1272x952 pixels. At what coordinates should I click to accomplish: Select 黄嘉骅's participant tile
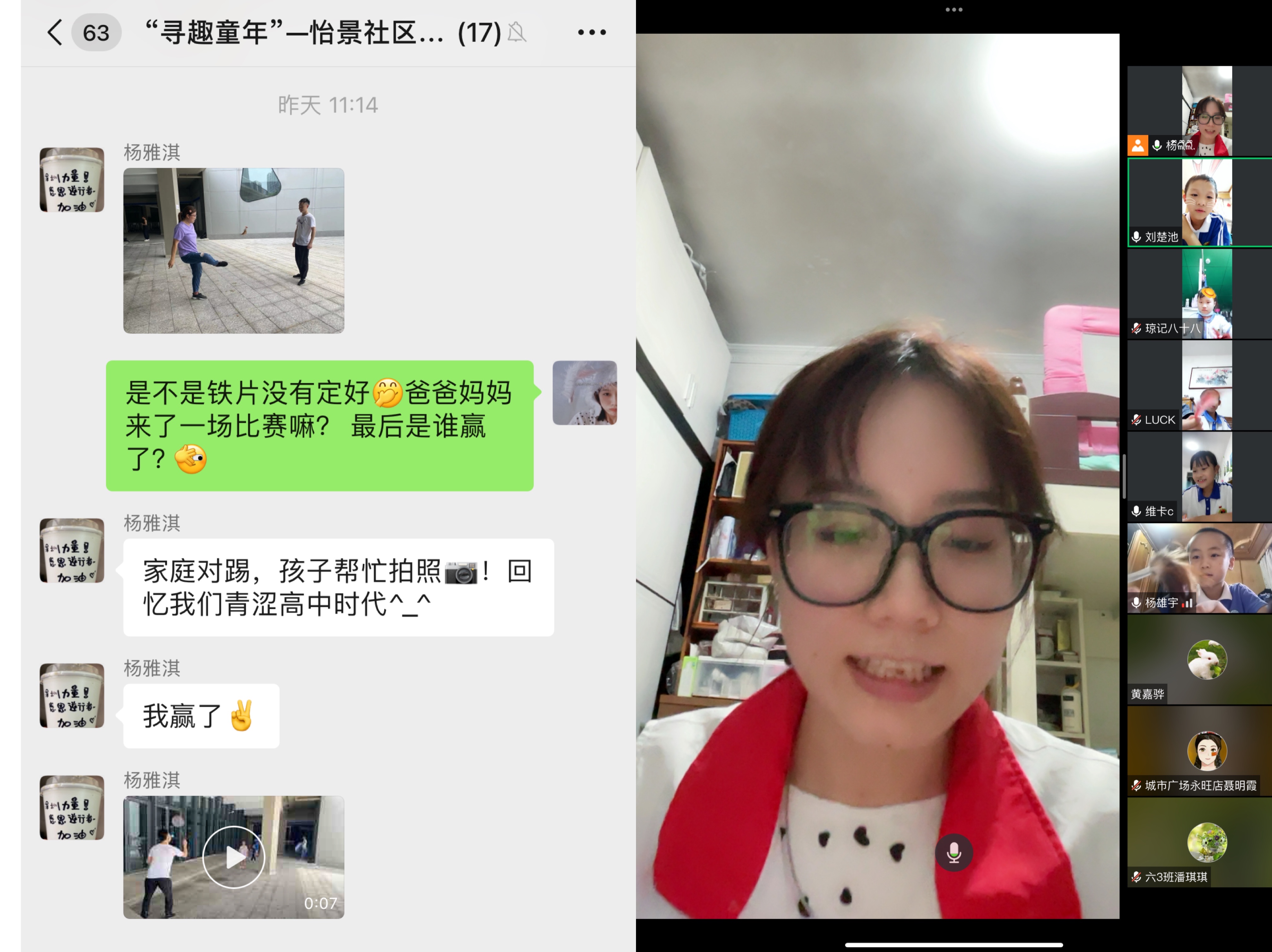(x=1199, y=659)
